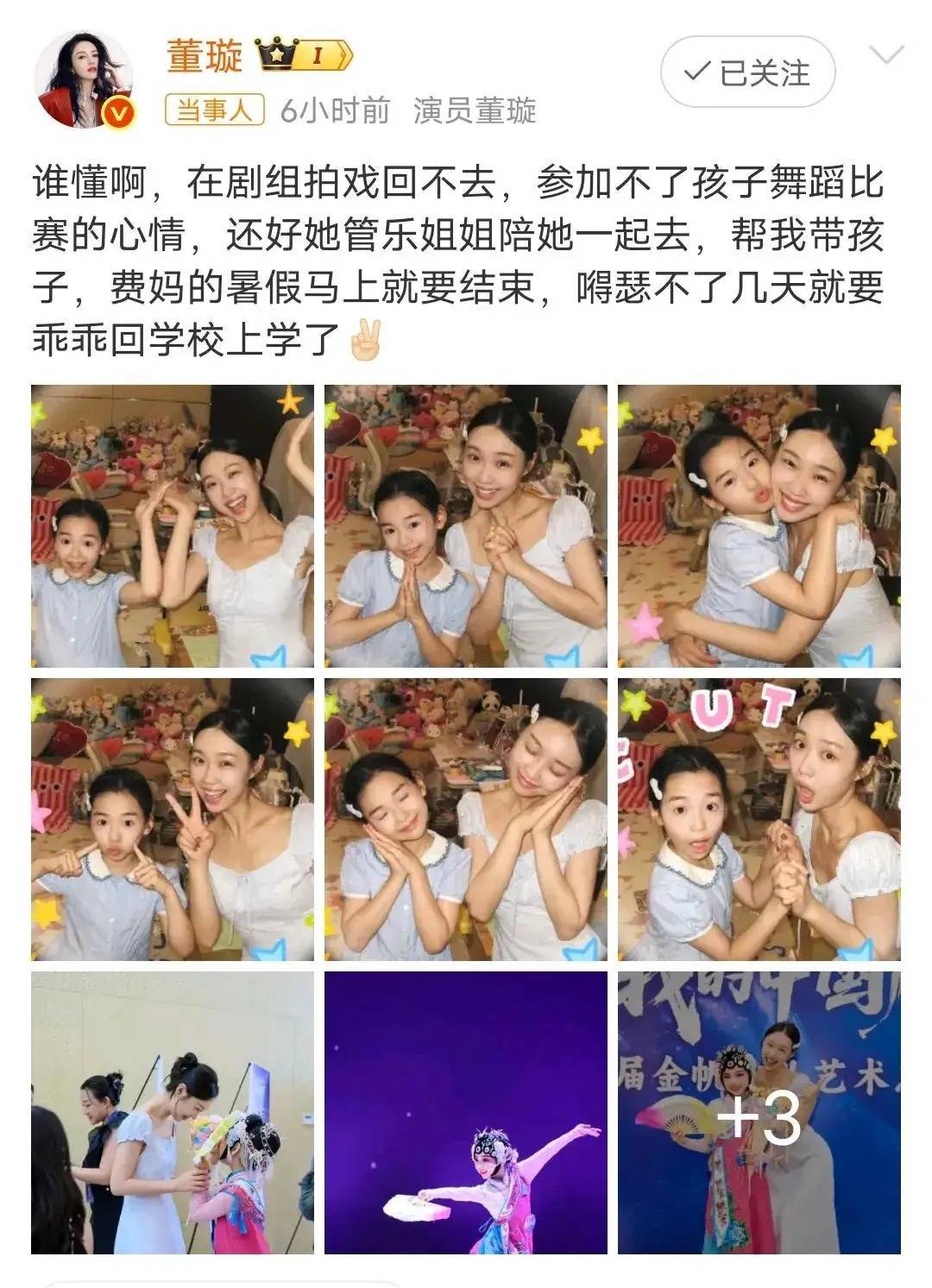Viewport: 932px width, 1288px height.
Task: Tap the 已关注 following button
Action: [747, 72]
